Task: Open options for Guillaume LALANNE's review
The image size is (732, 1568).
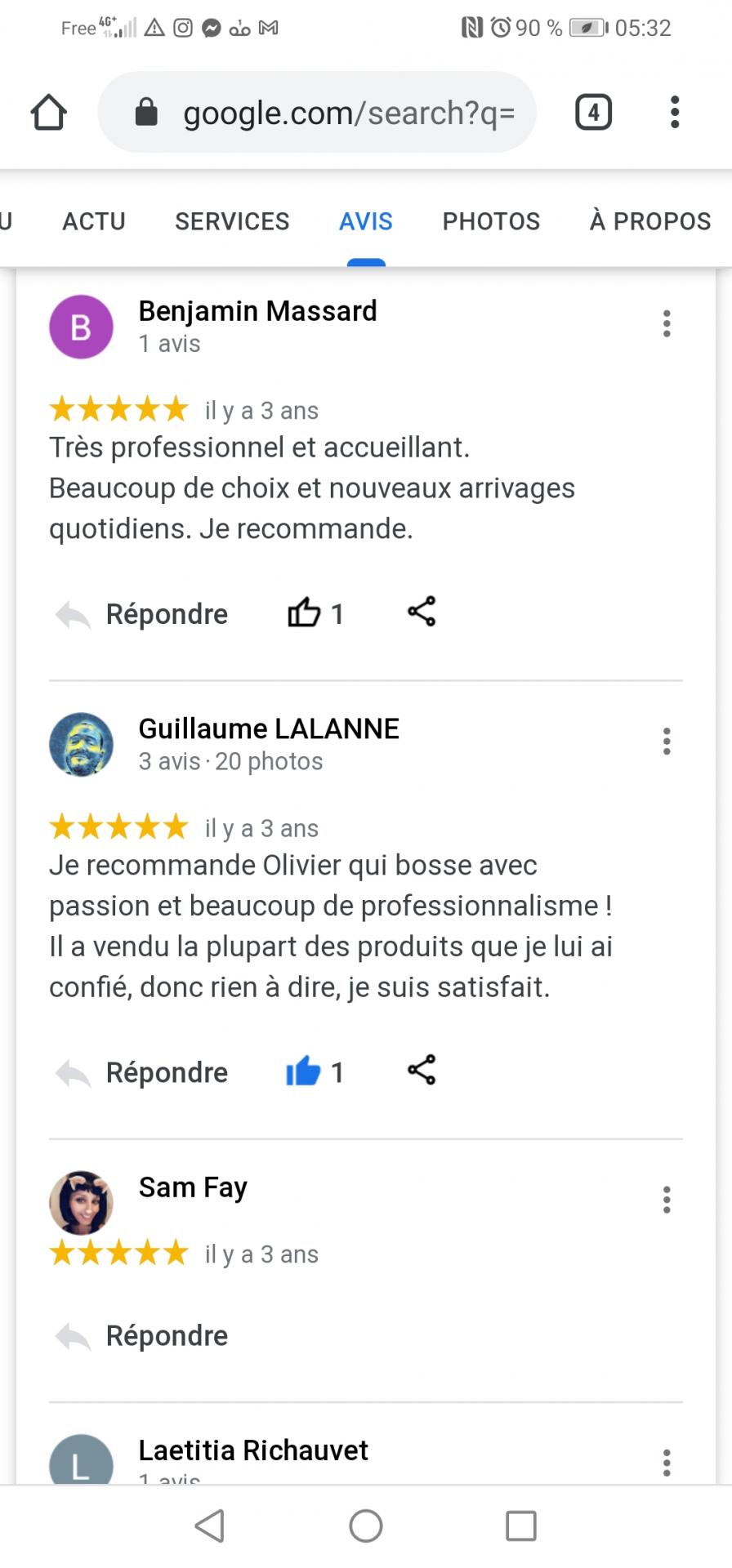Action: pos(667,742)
